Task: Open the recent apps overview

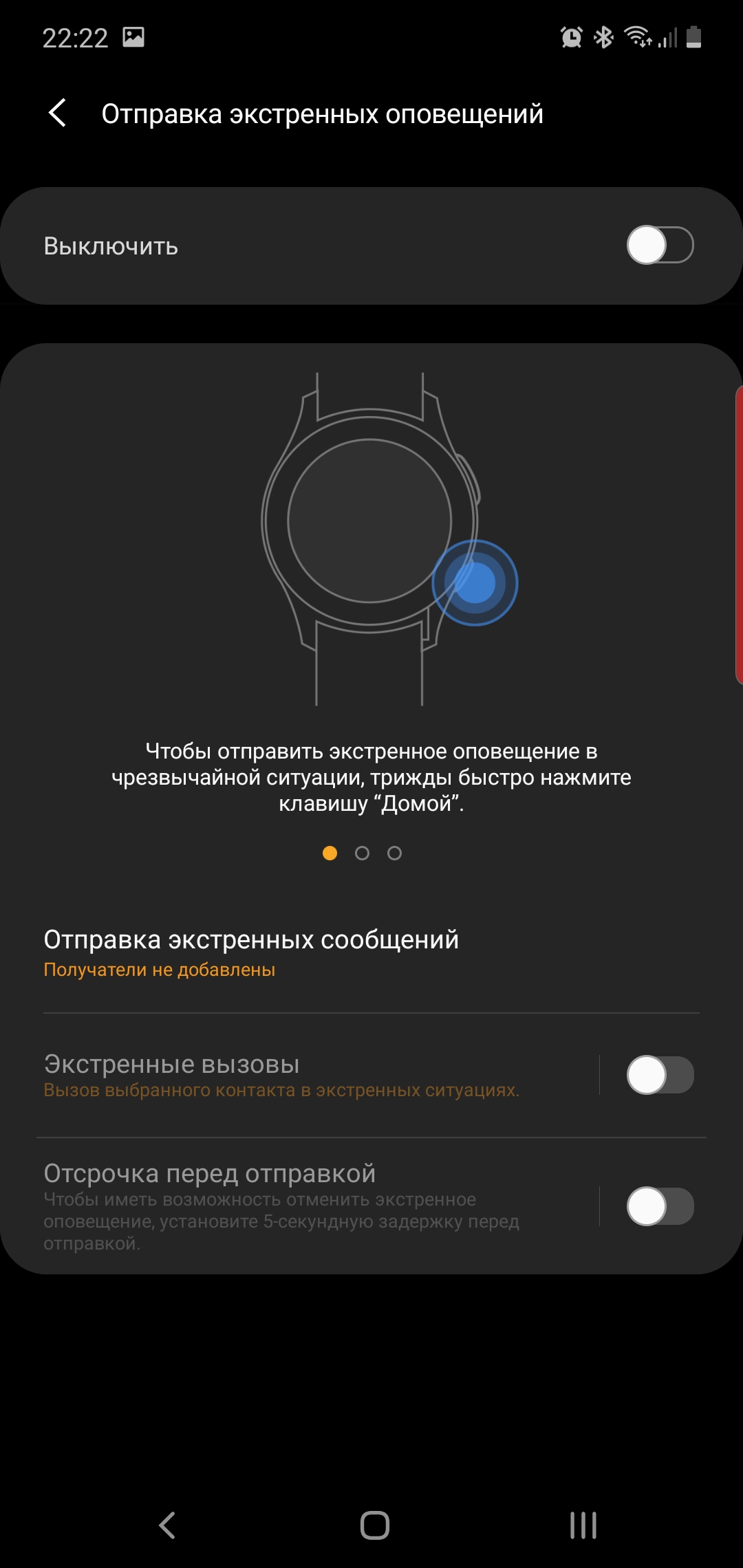Action: [x=583, y=1525]
